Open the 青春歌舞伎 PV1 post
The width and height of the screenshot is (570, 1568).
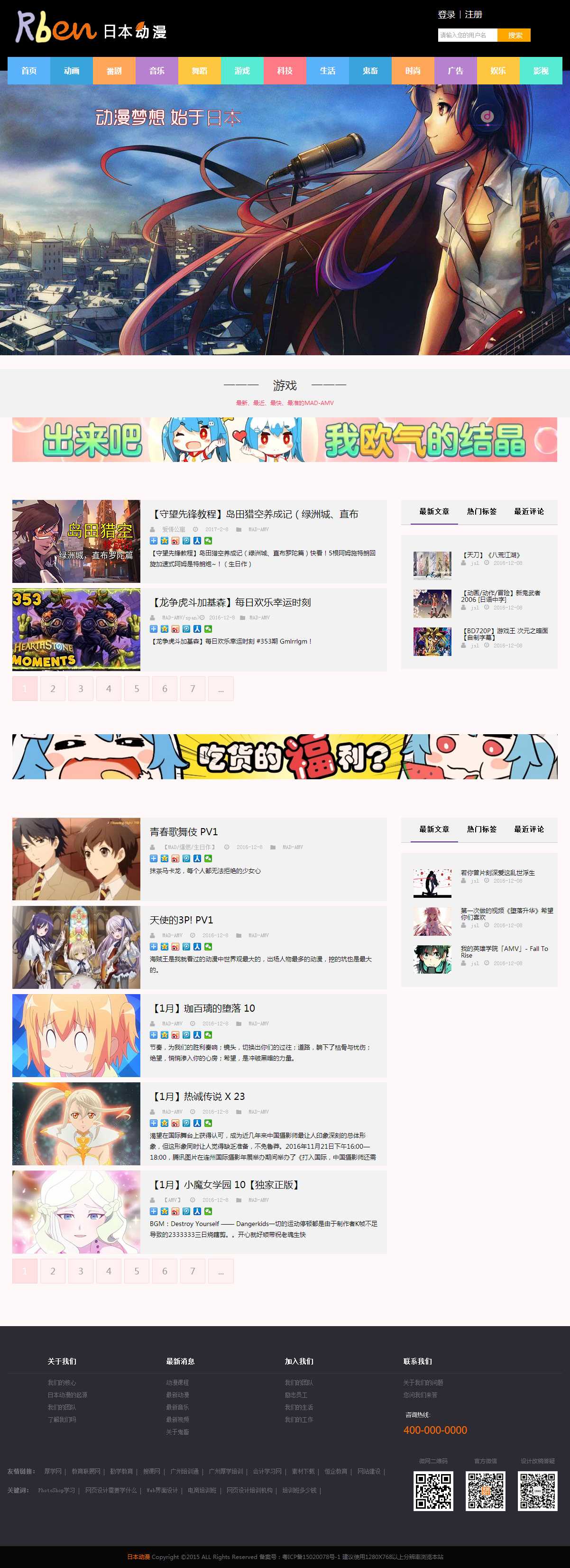(x=184, y=831)
